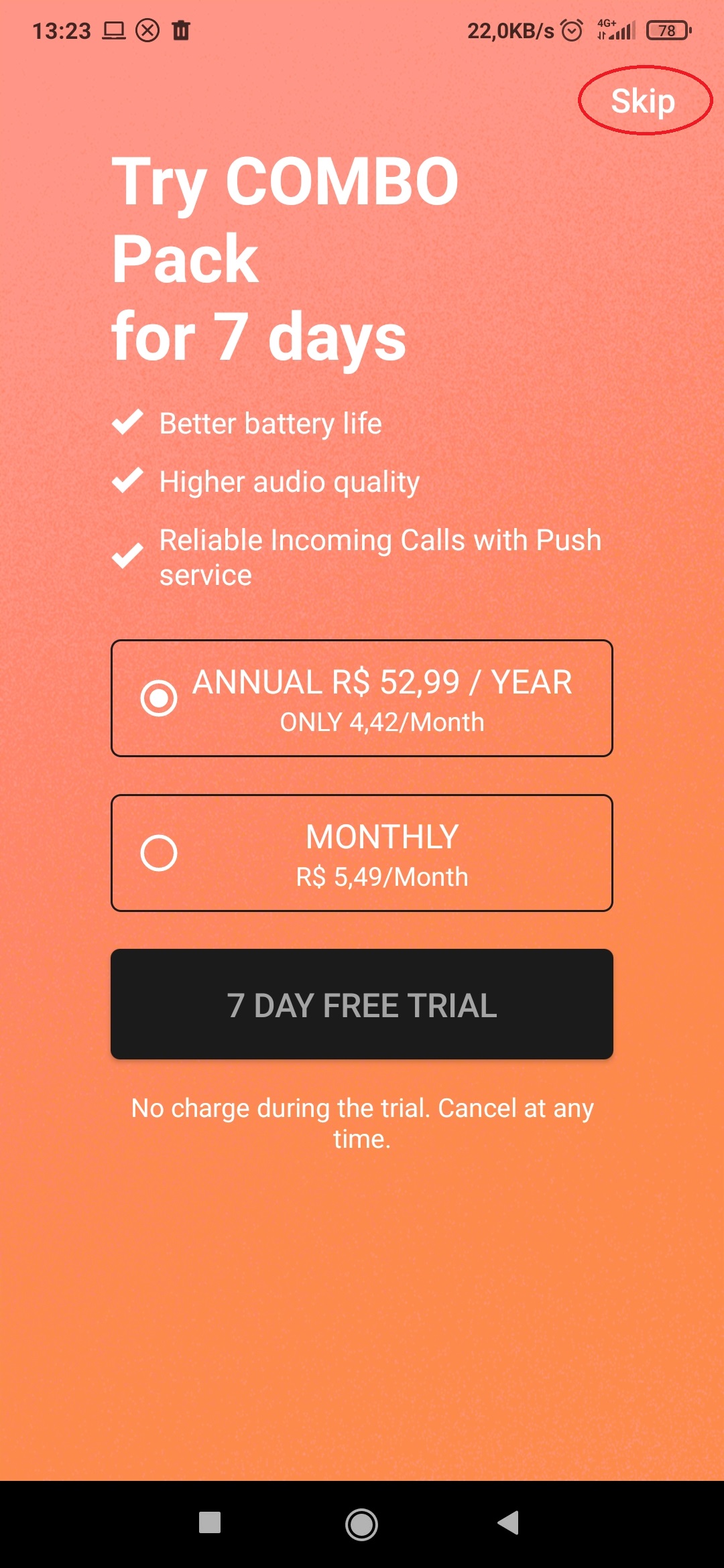Skip the COMBO Pack offer
The width and height of the screenshot is (724, 1568).
tap(643, 101)
